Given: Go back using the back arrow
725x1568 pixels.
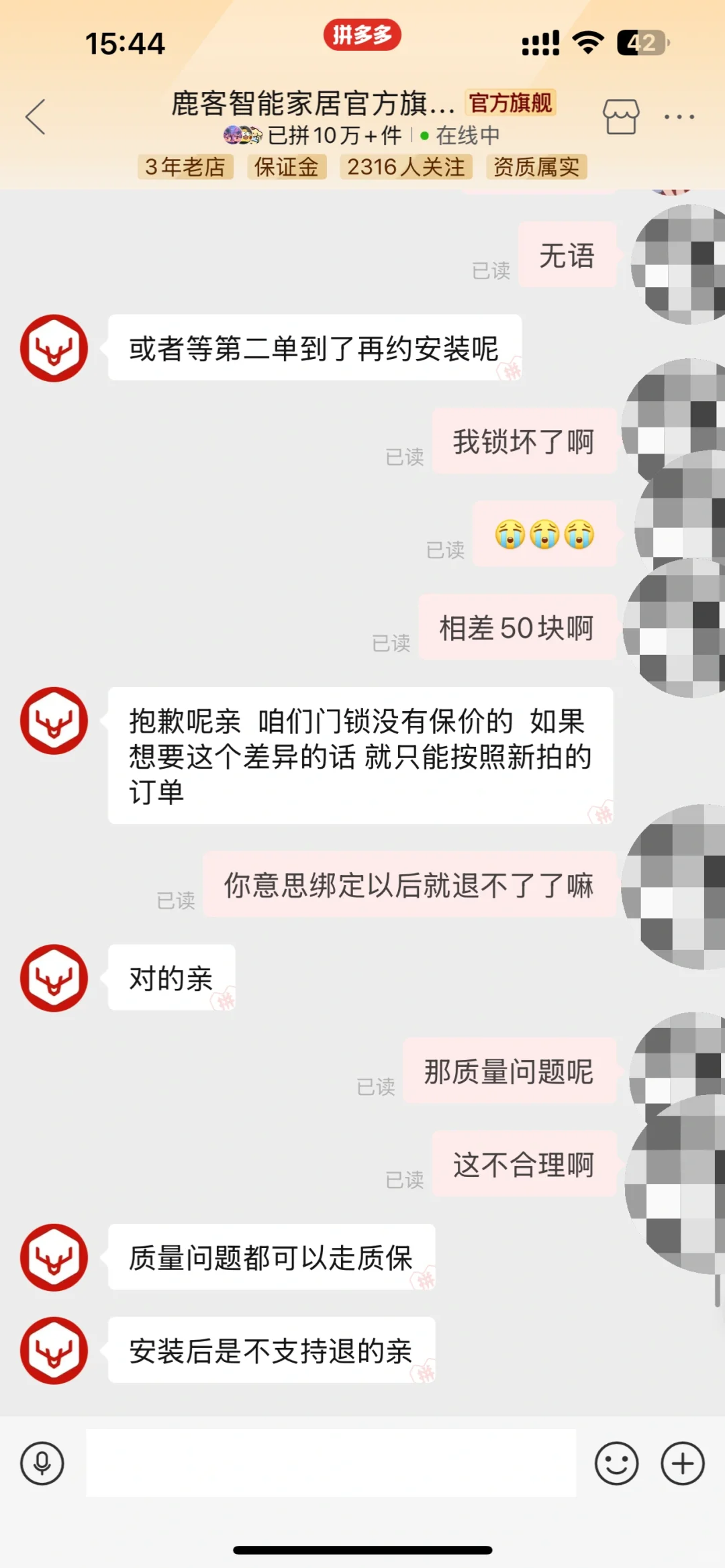Looking at the screenshot, I should point(36,117).
